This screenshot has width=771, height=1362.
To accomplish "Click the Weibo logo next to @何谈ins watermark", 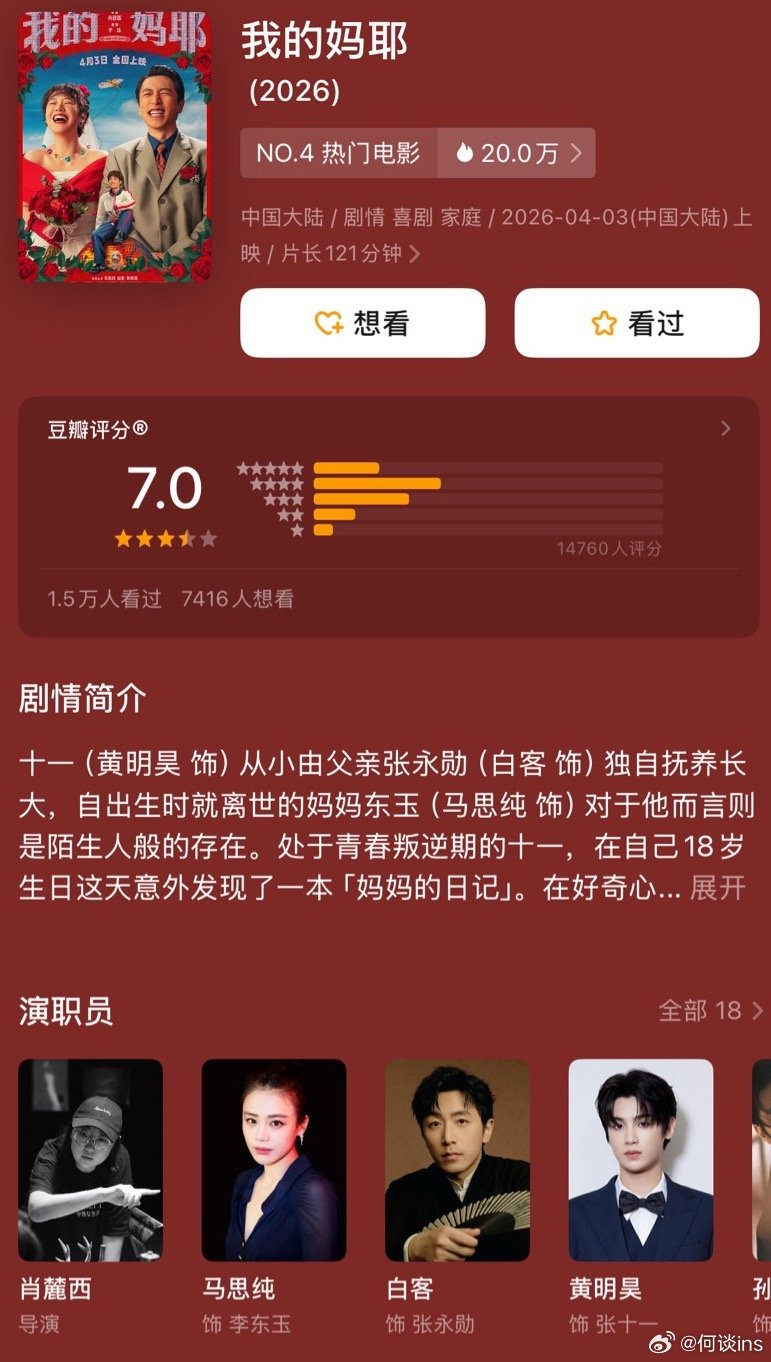I will coord(659,1344).
